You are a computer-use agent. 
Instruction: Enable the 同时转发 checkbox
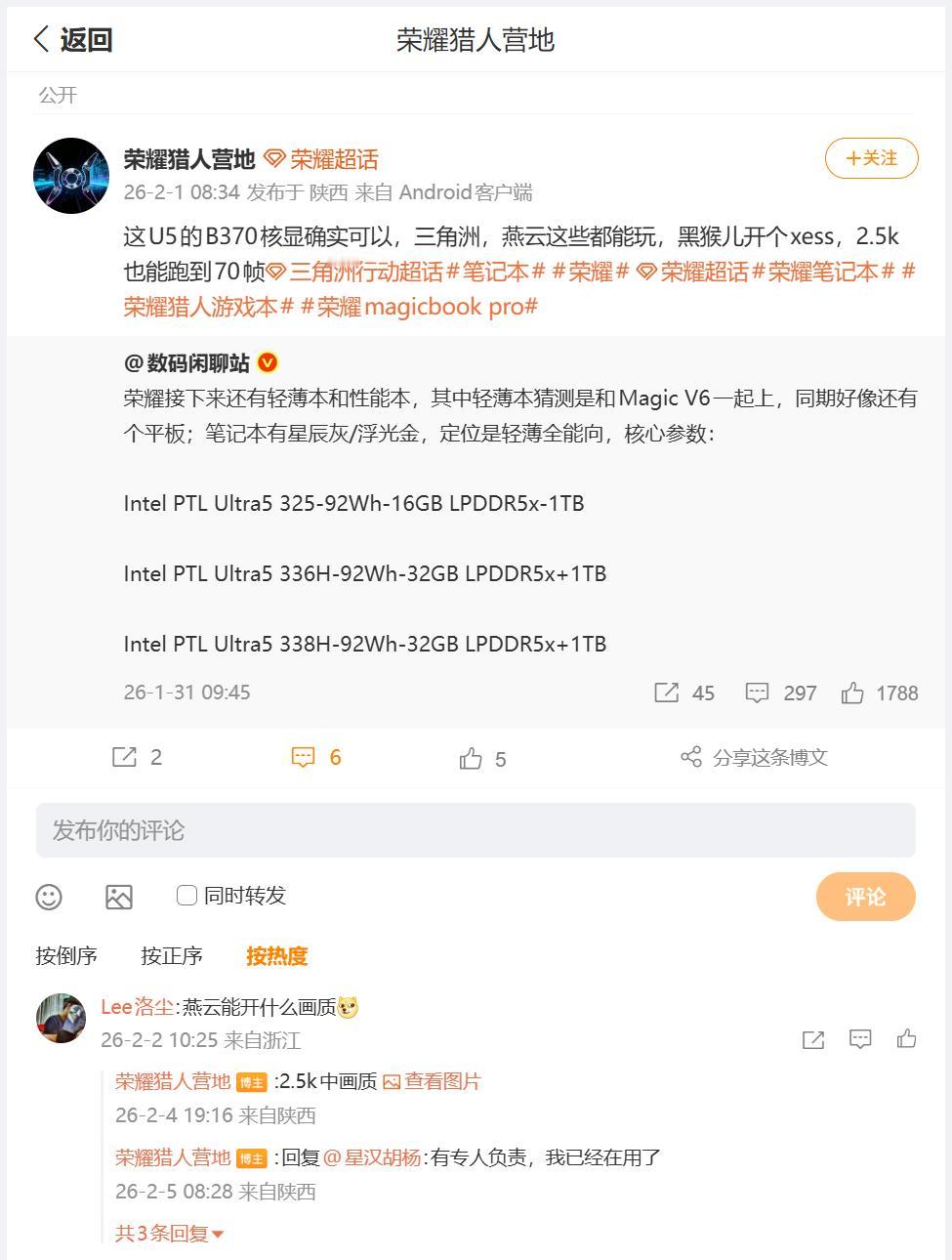click(x=186, y=895)
